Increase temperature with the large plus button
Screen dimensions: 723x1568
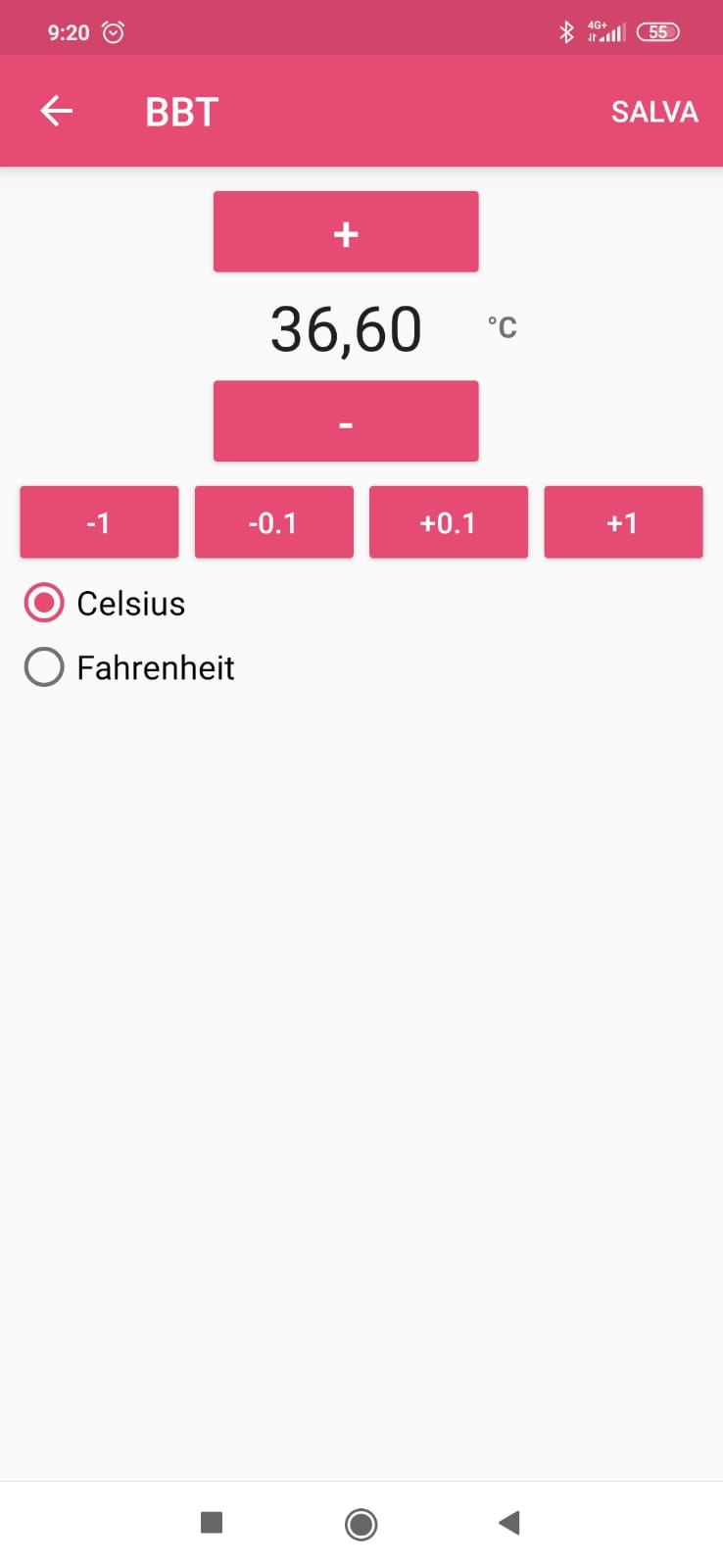click(346, 232)
